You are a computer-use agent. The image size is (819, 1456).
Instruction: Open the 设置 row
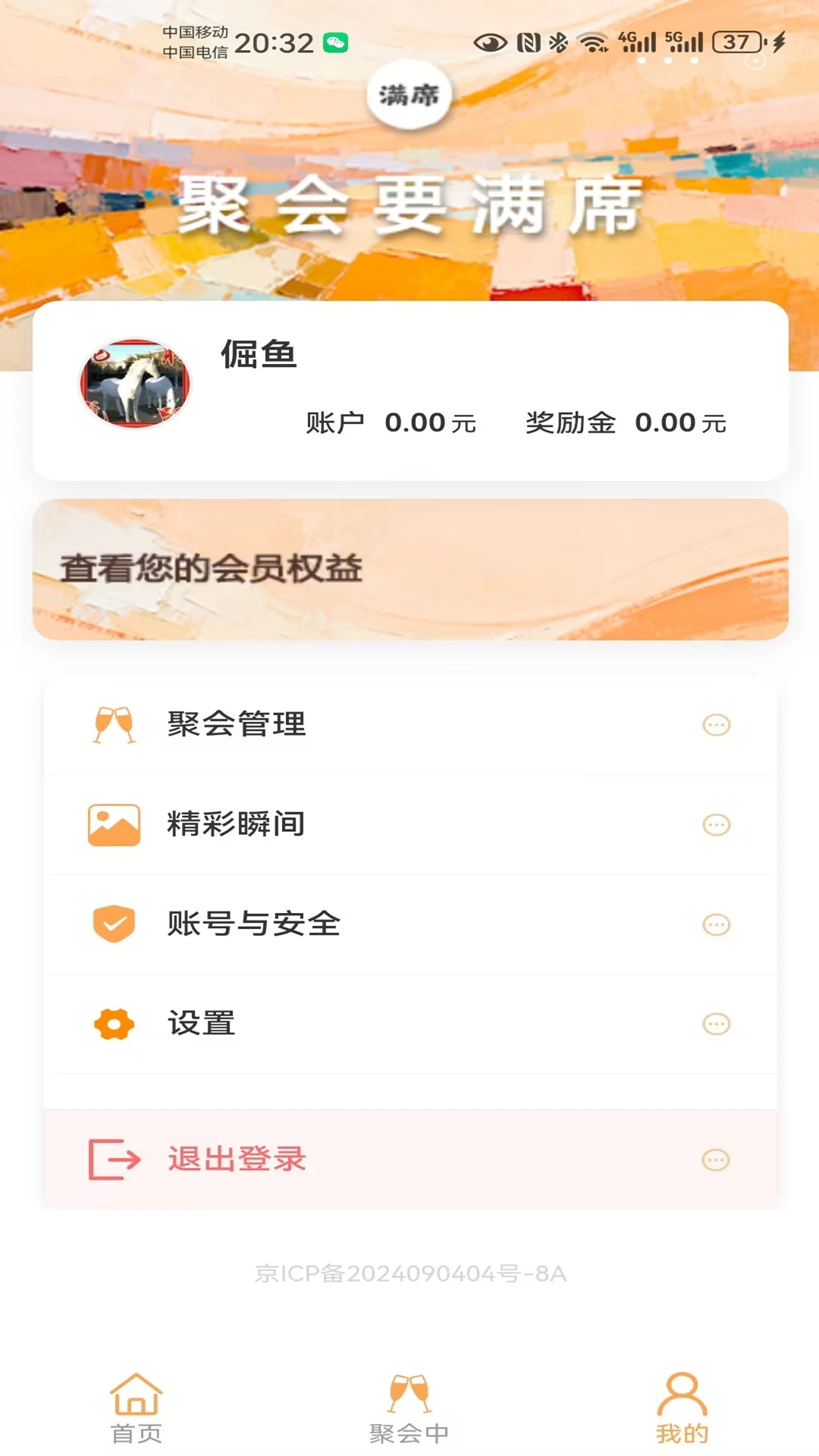coord(410,1024)
